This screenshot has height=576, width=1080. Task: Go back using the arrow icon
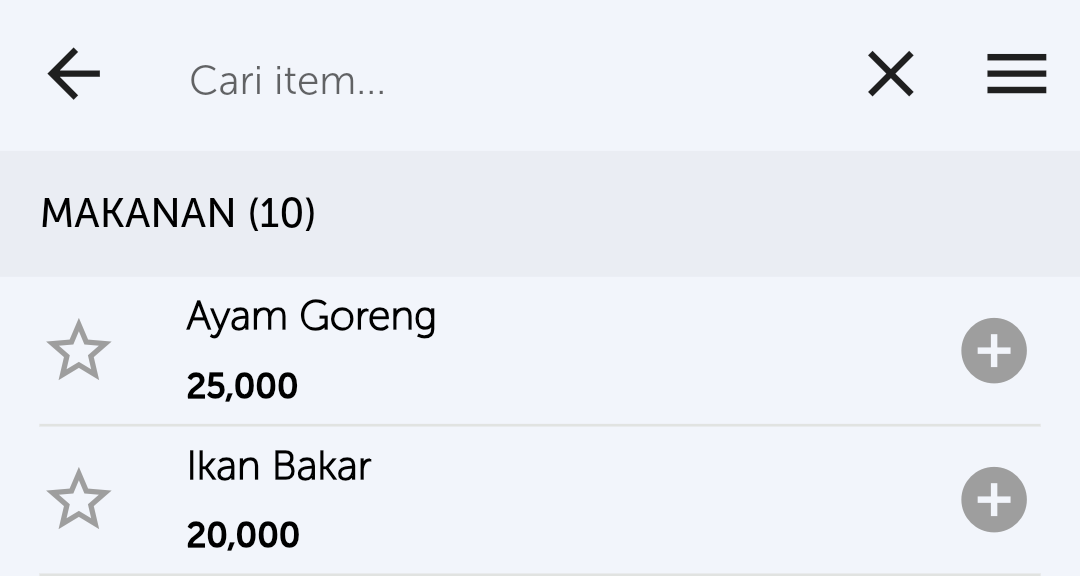pos(74,75)
